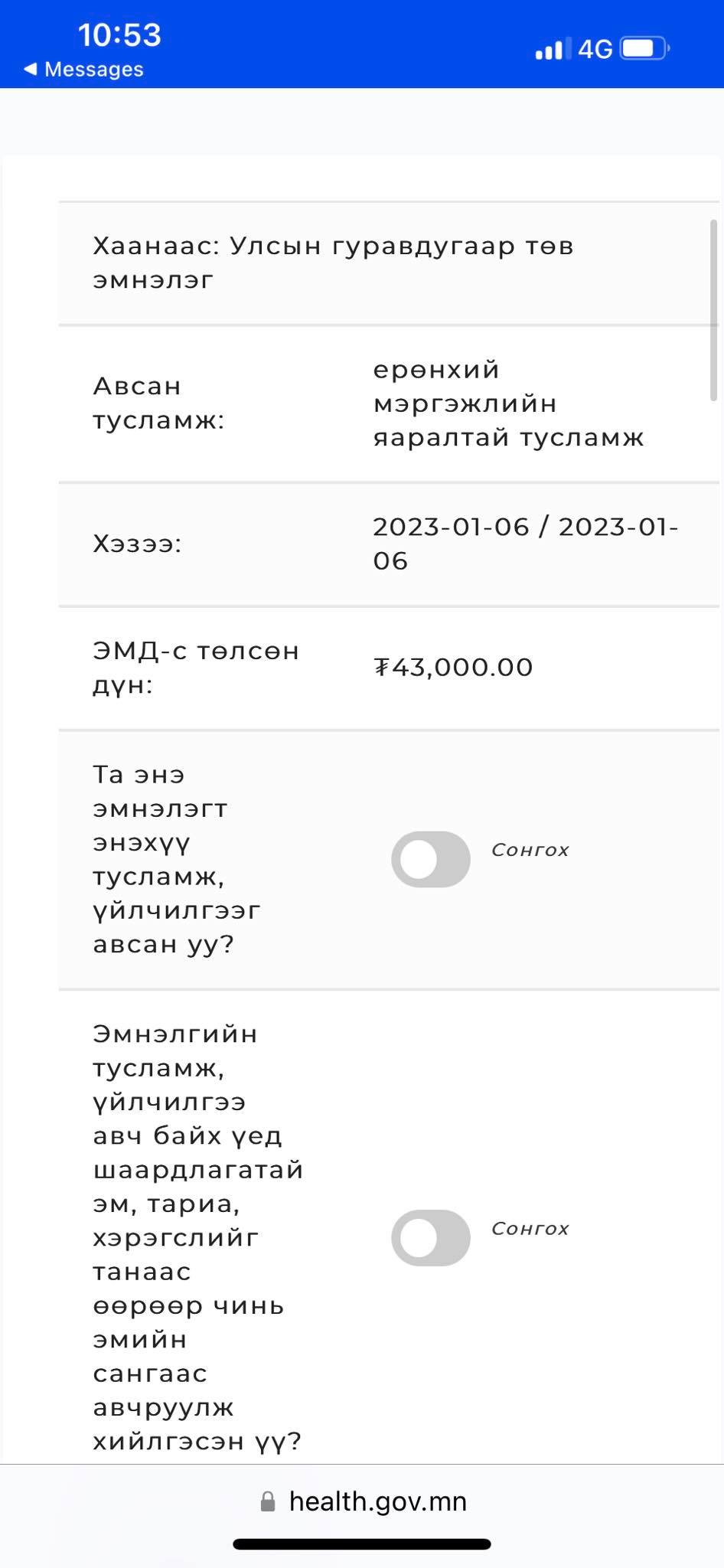Toggle the switch for 'Та энэ эмнэлэгт' question
This screenshot has width=724, height=1568.
coord(431,859)
